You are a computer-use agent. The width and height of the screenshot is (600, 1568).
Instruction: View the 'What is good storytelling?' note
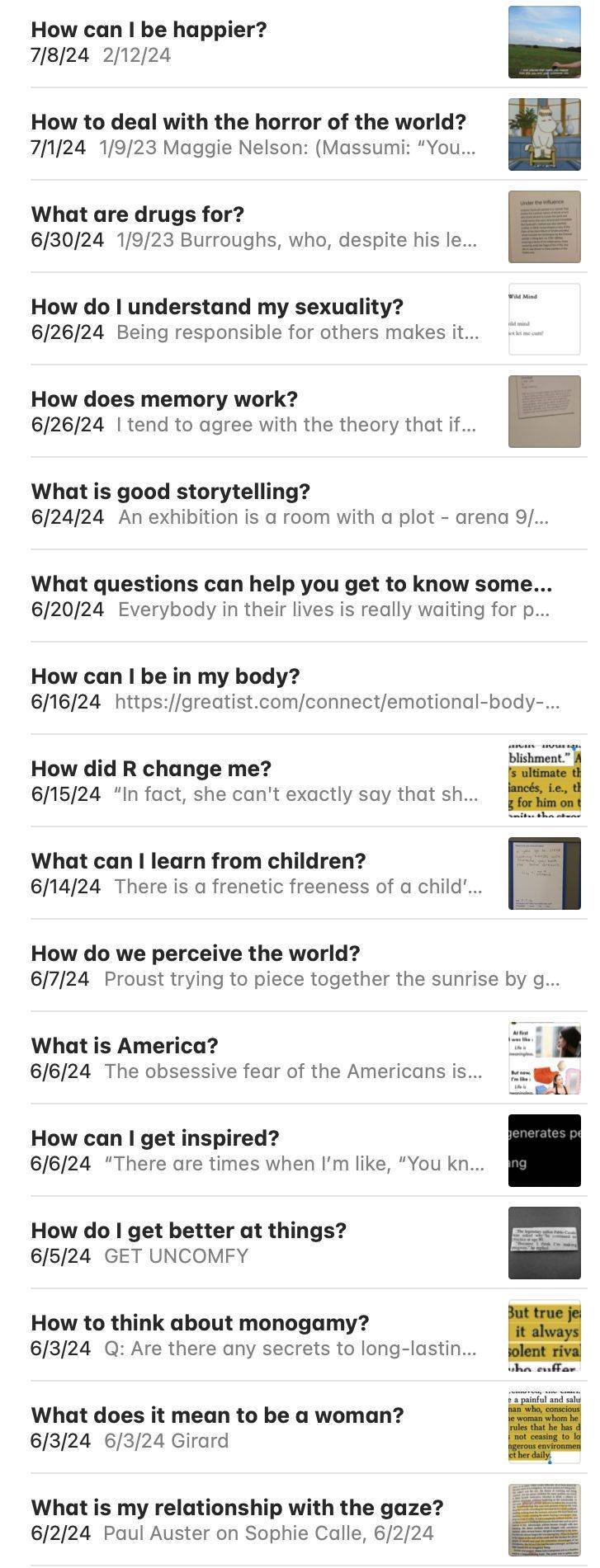point(300,504)
